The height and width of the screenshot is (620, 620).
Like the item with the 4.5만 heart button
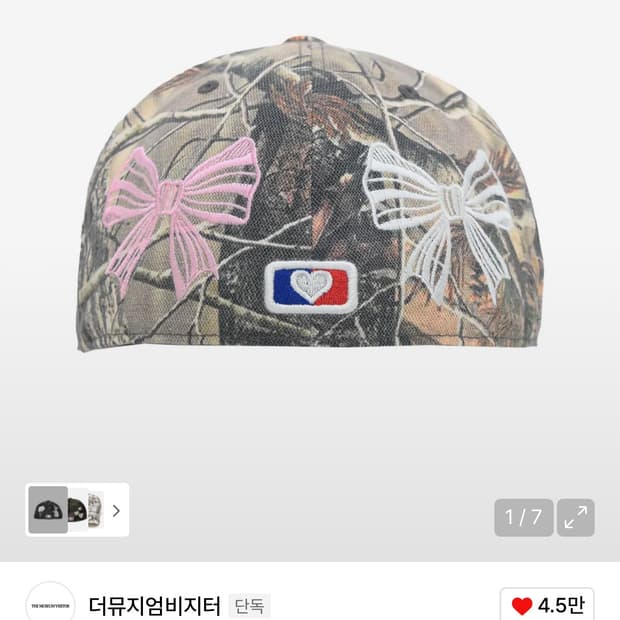[x=547, y=605]
